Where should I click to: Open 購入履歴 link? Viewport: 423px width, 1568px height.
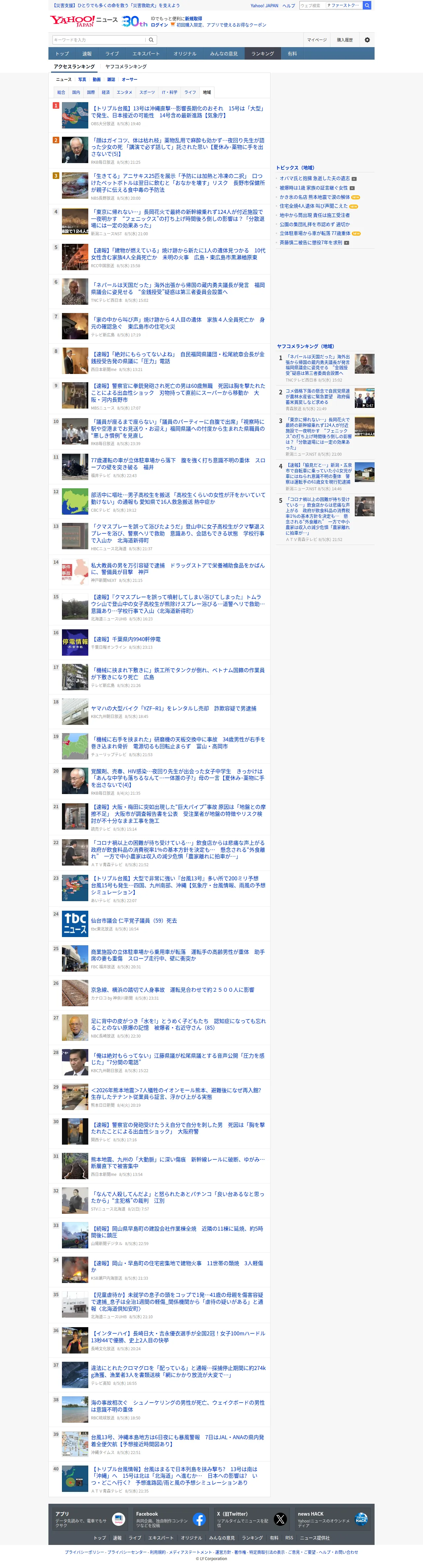click(x=345, y=40)
